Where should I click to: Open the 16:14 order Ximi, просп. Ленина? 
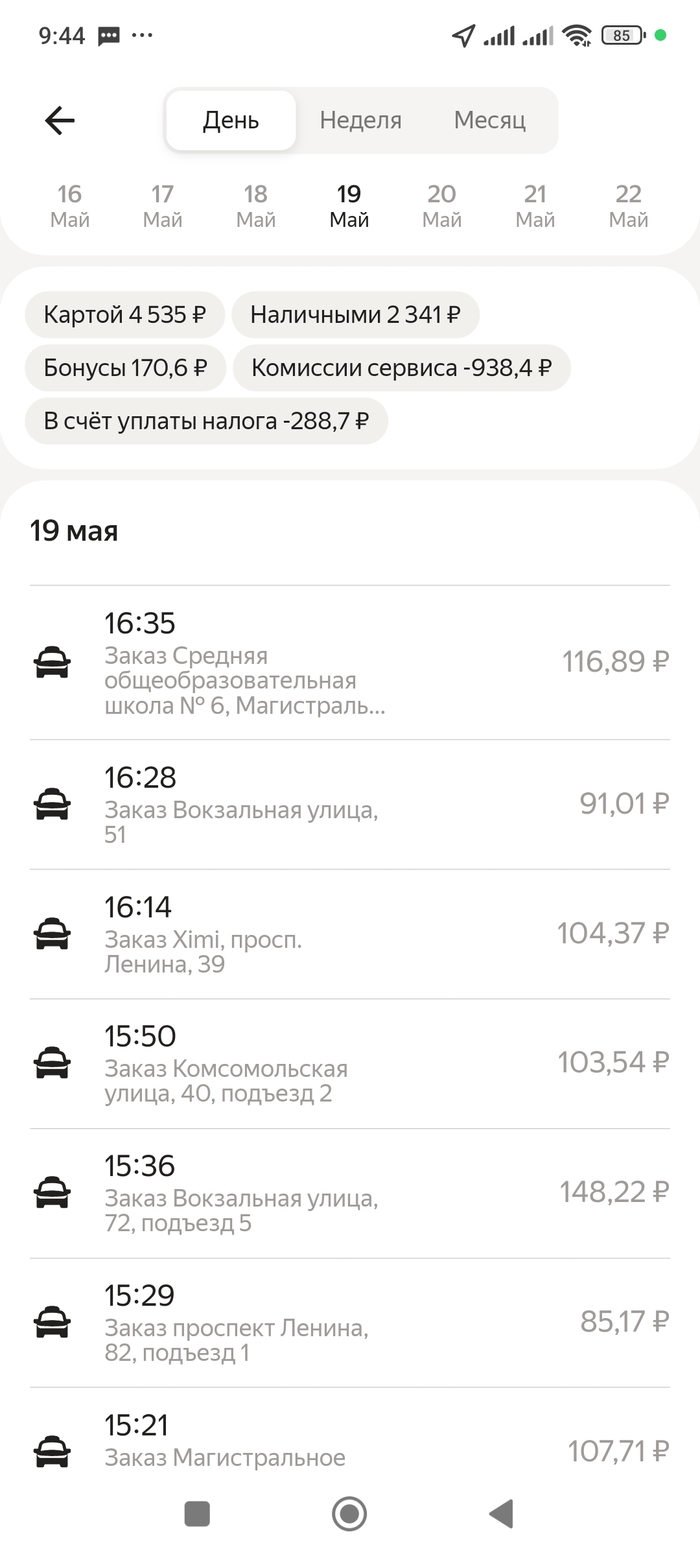[x=350, y=934]
